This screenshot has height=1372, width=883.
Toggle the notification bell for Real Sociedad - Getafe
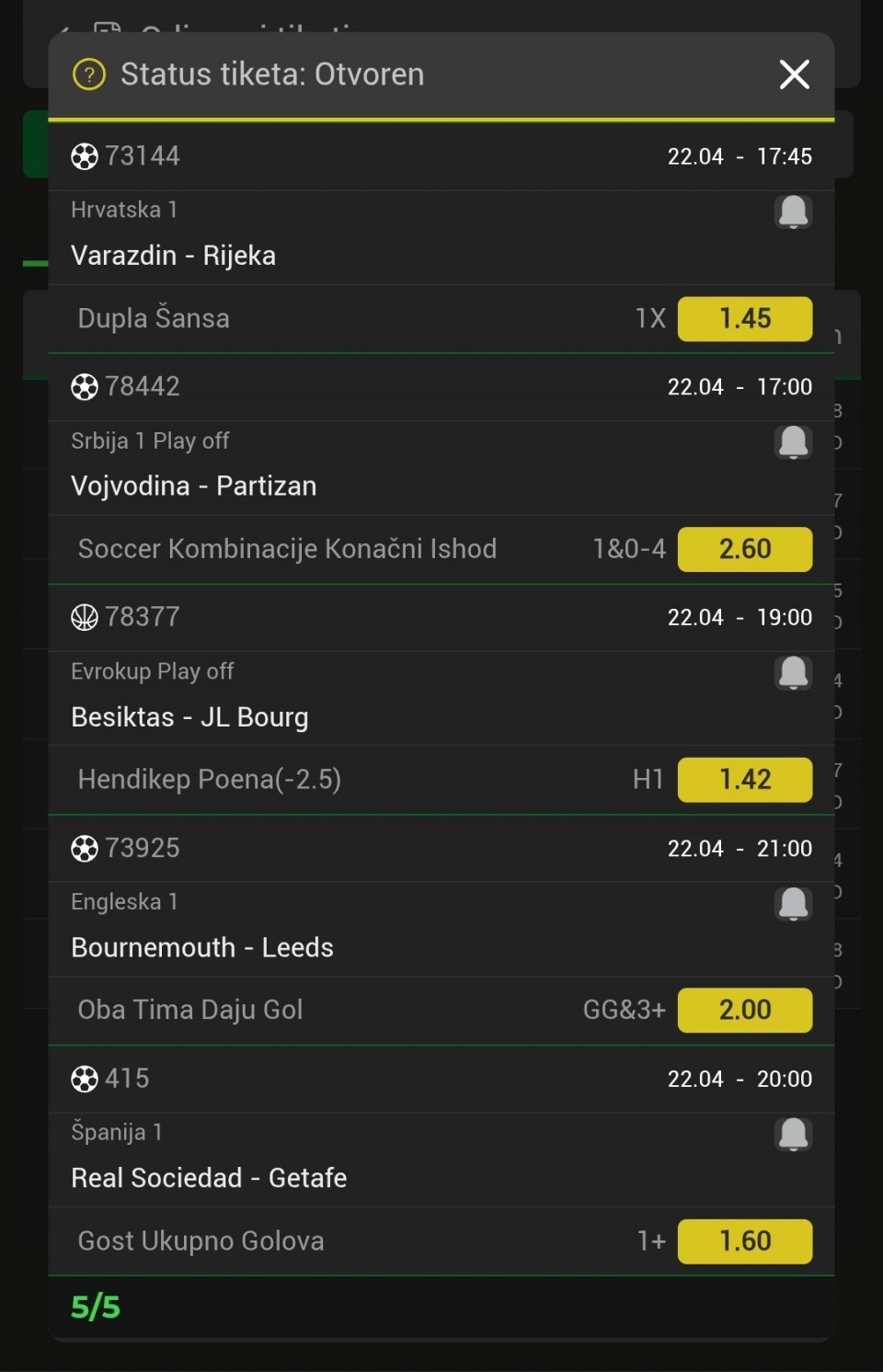(x=793, y=1134)
